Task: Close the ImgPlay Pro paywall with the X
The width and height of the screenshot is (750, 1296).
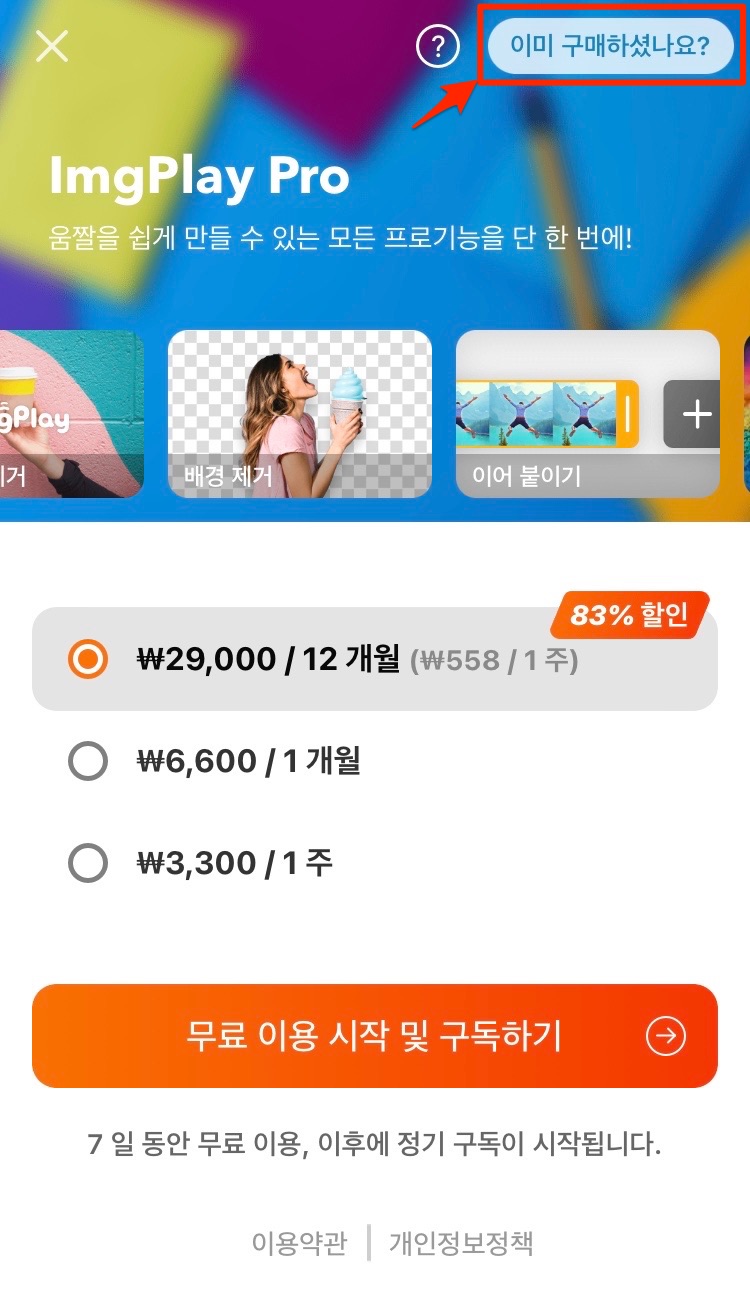Action: [49, 45]
